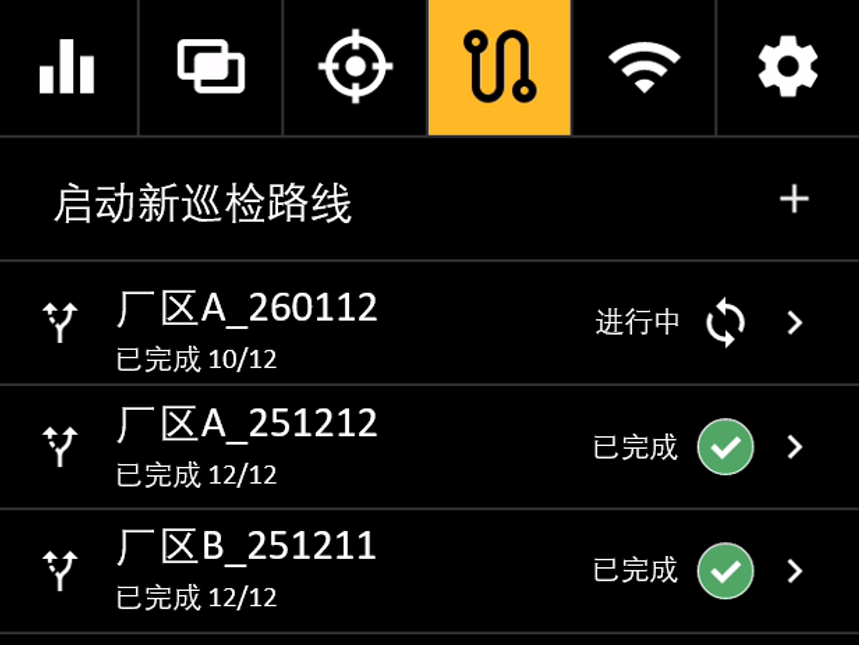Open the overlapping screens tab

coord(211,67)
